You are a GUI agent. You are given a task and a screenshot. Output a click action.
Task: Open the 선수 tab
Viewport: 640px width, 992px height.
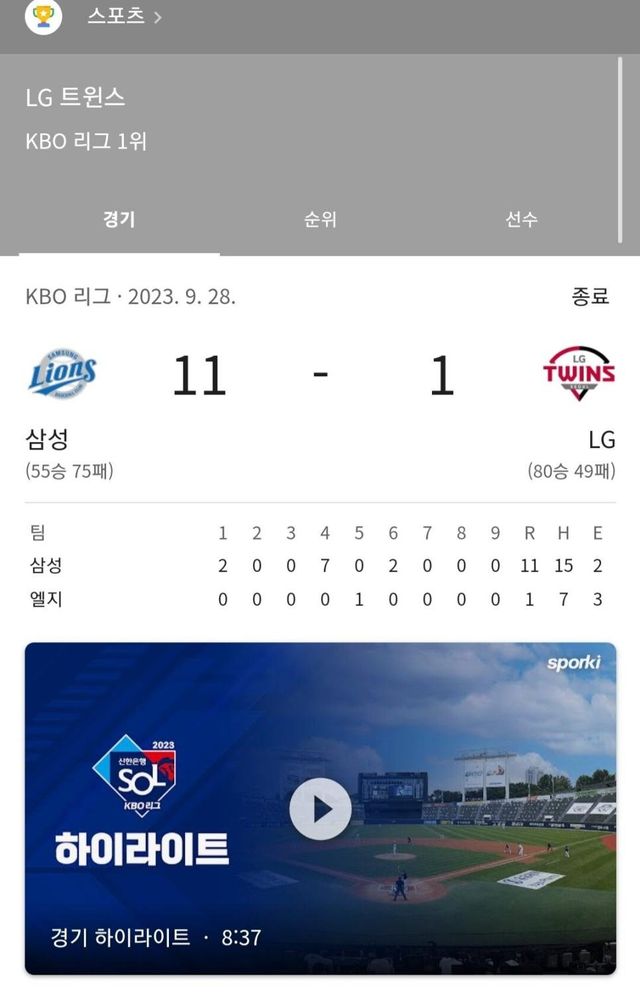pos(521,219)
